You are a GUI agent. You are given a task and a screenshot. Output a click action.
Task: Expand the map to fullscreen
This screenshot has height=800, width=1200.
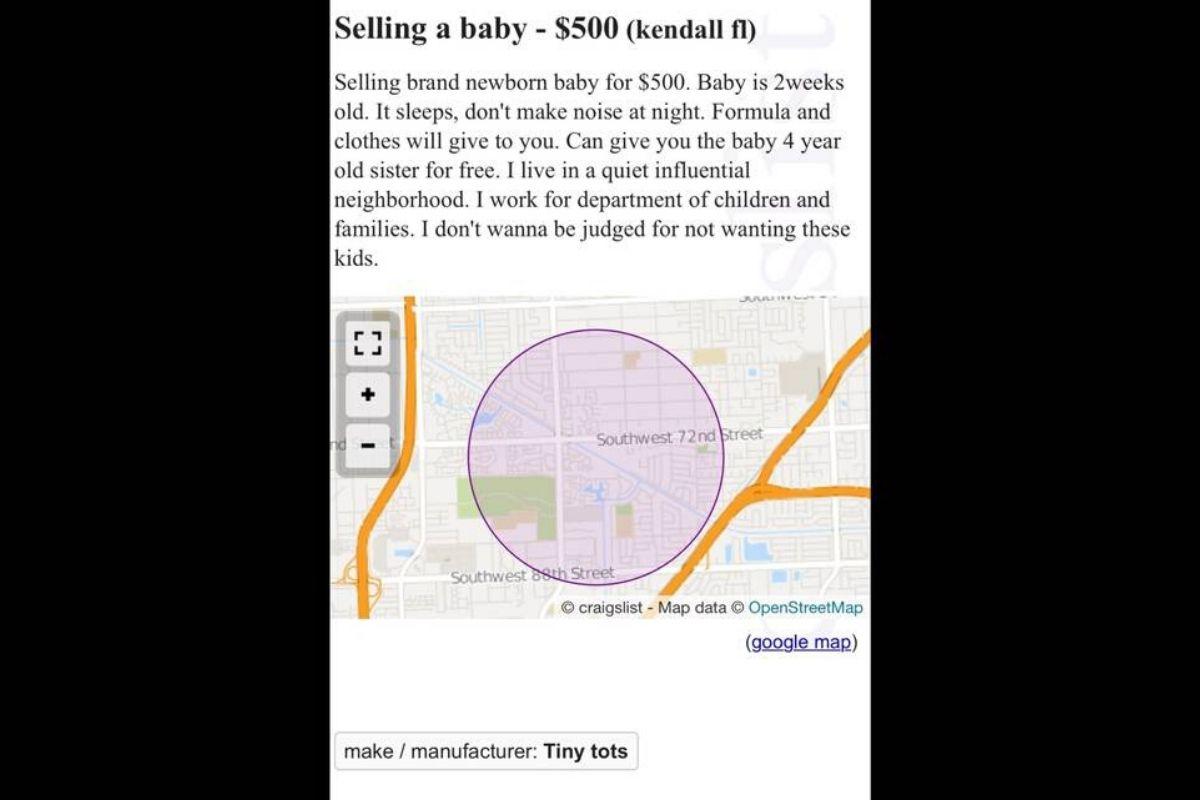[x=368, y=343]
